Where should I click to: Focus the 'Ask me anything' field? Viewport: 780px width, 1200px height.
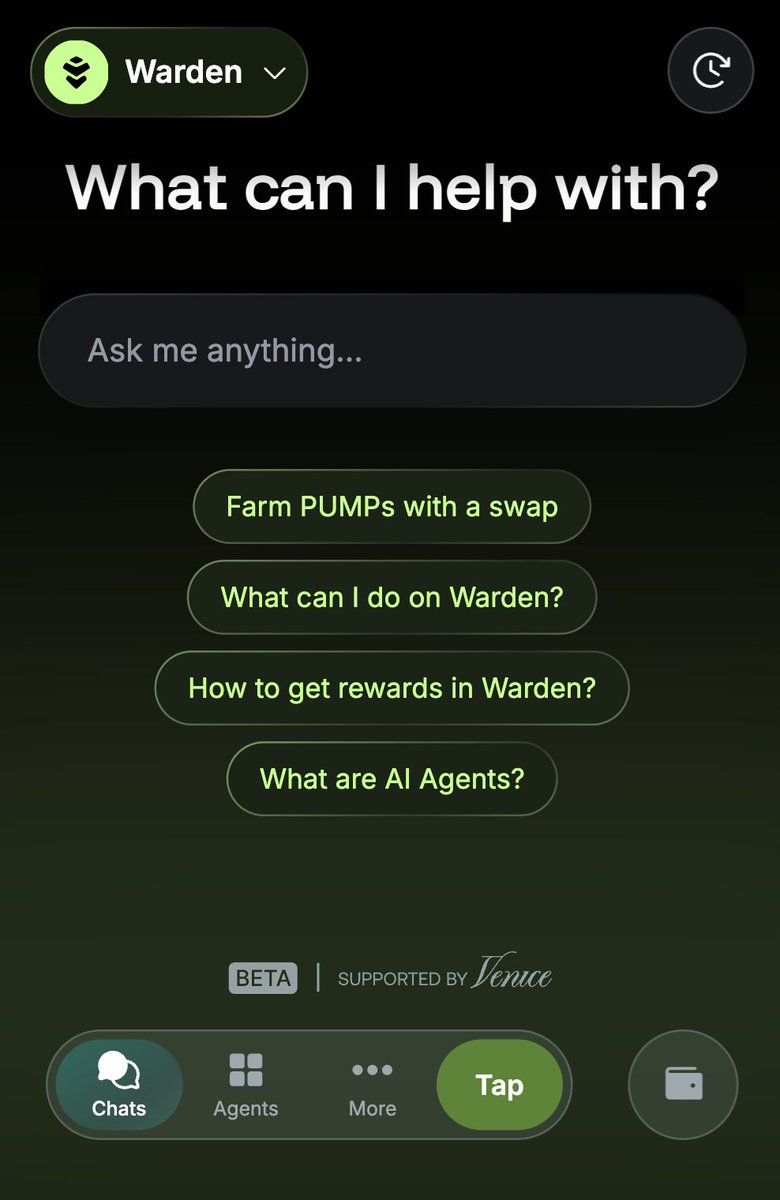[391, 351]
